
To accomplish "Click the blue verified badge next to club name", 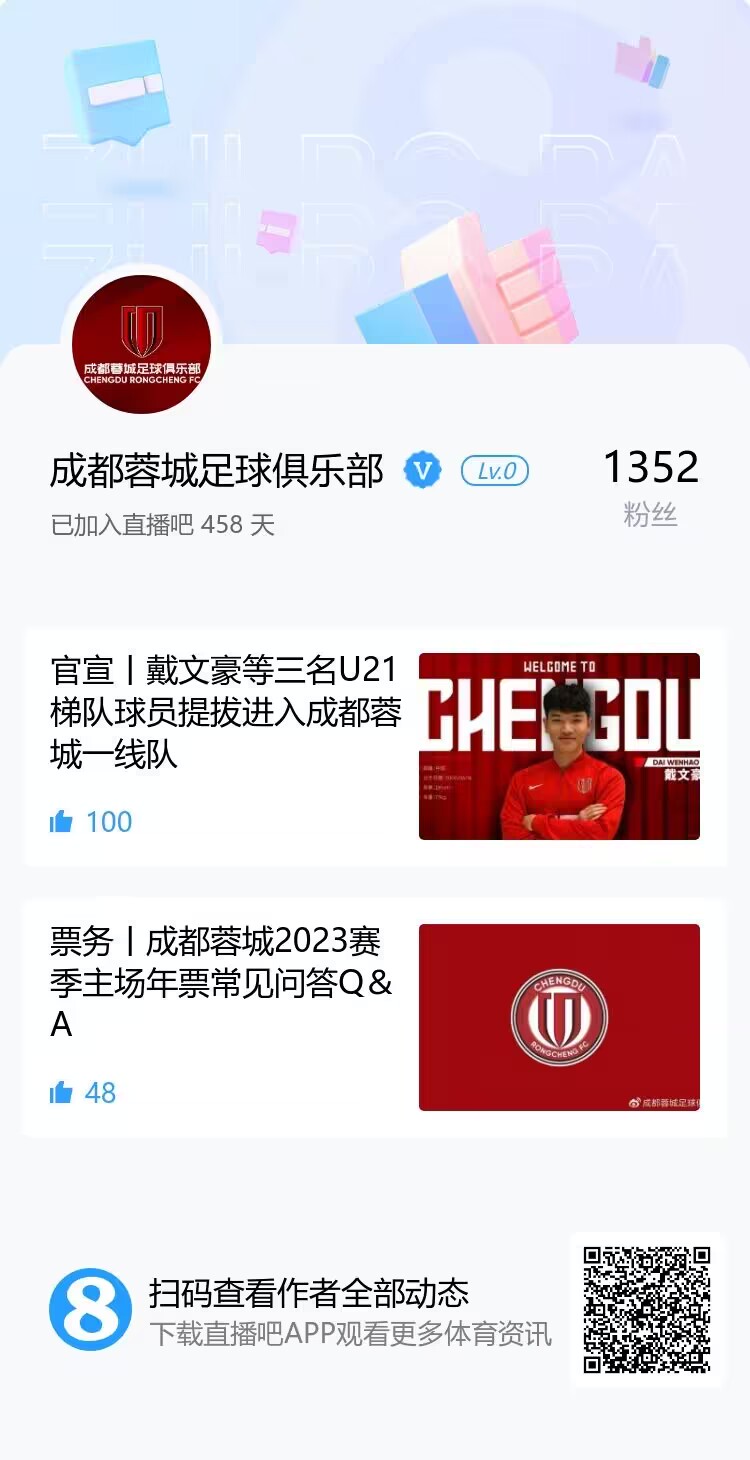I will tap(423, 469).
